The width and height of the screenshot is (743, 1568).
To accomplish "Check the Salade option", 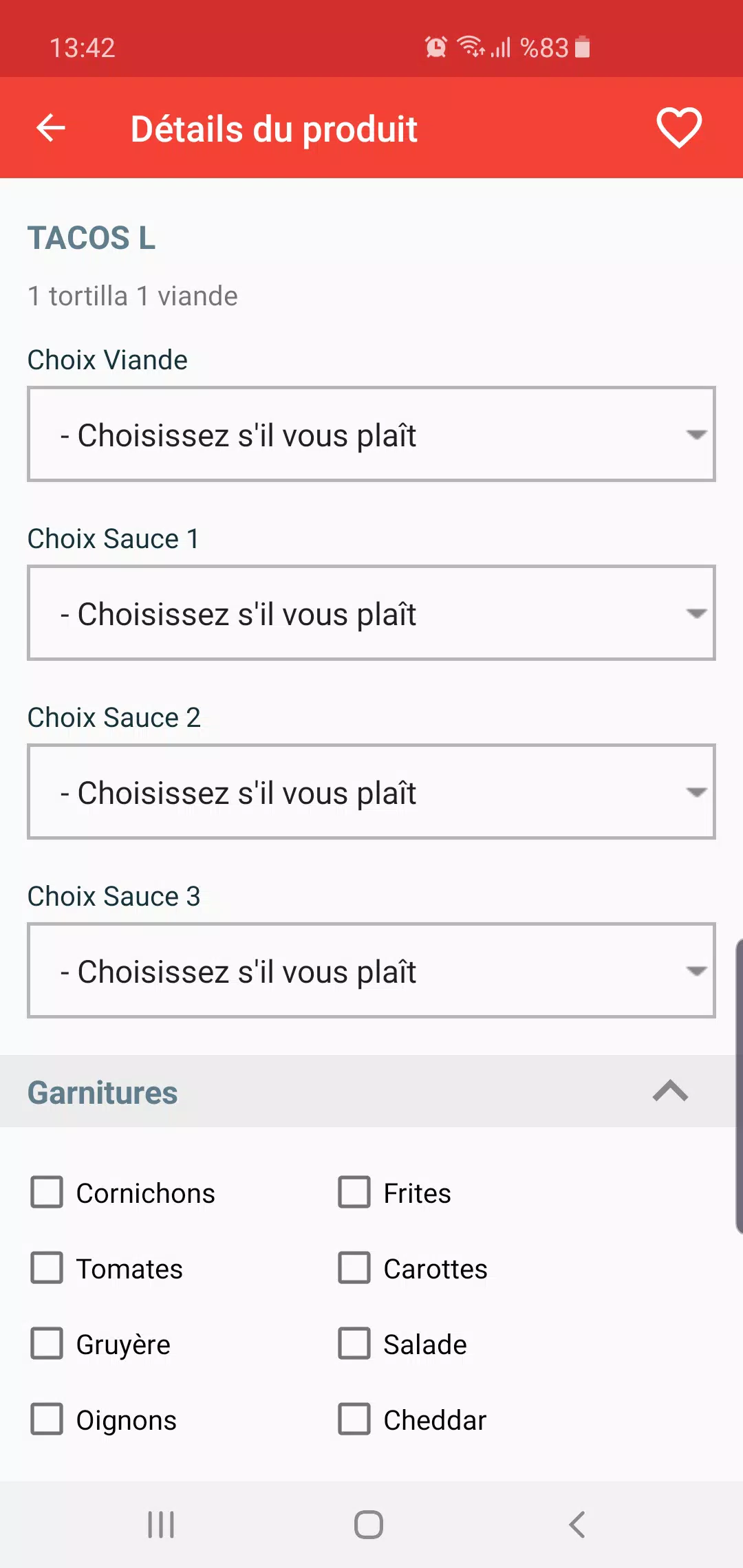I will point(354,1343).
